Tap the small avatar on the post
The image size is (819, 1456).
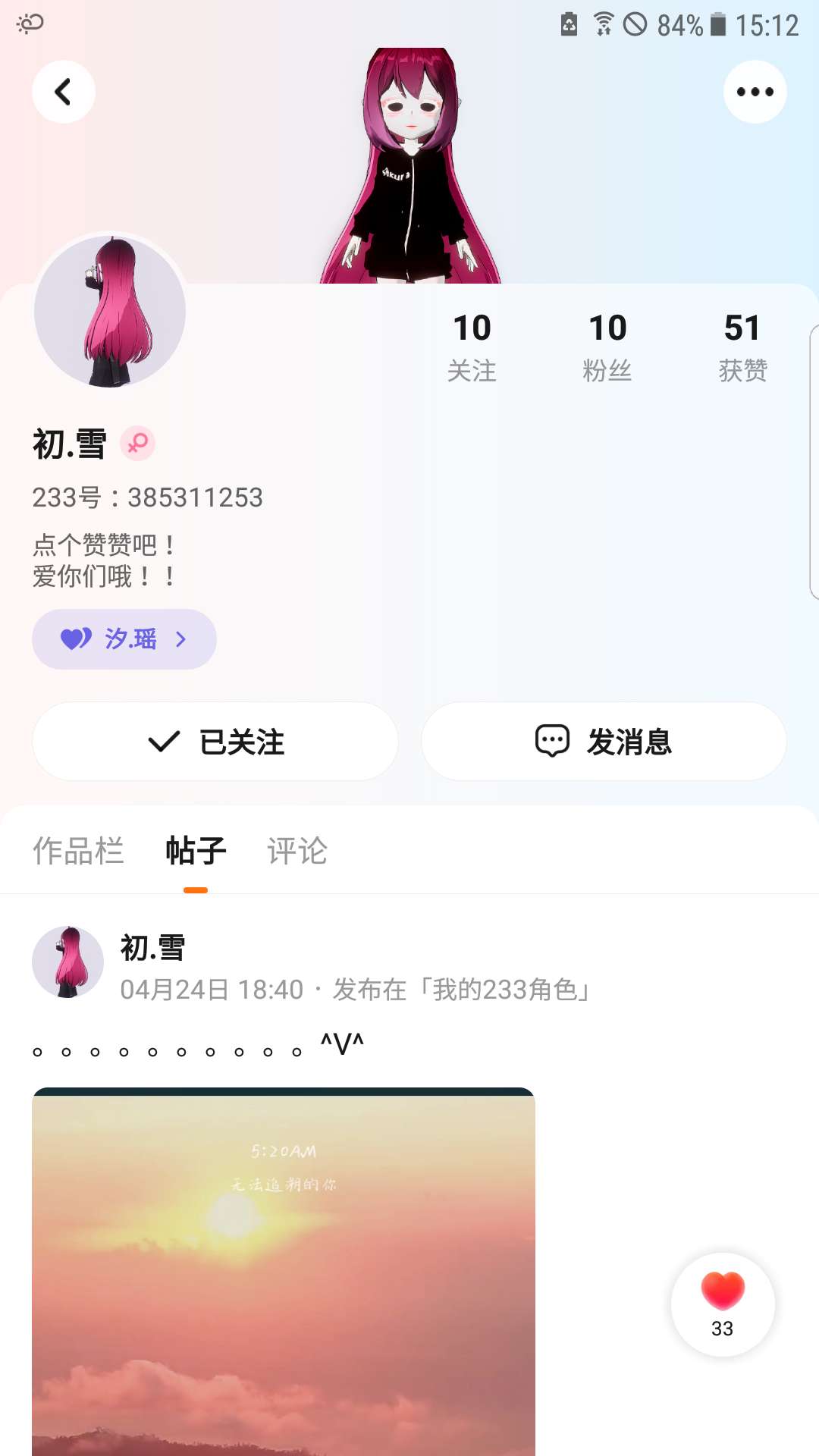point(67,962)
